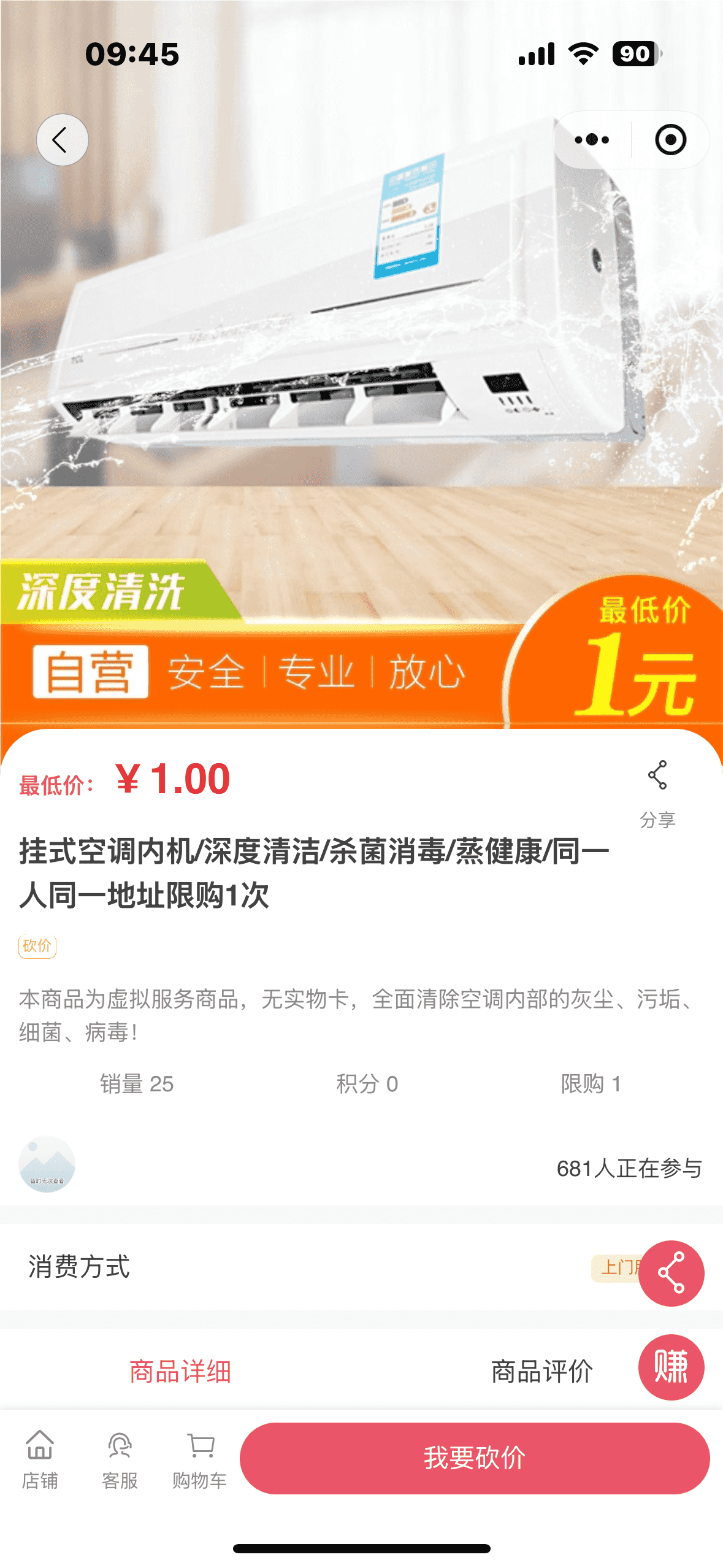Open the 店铺 store page

pos(40,1459)
